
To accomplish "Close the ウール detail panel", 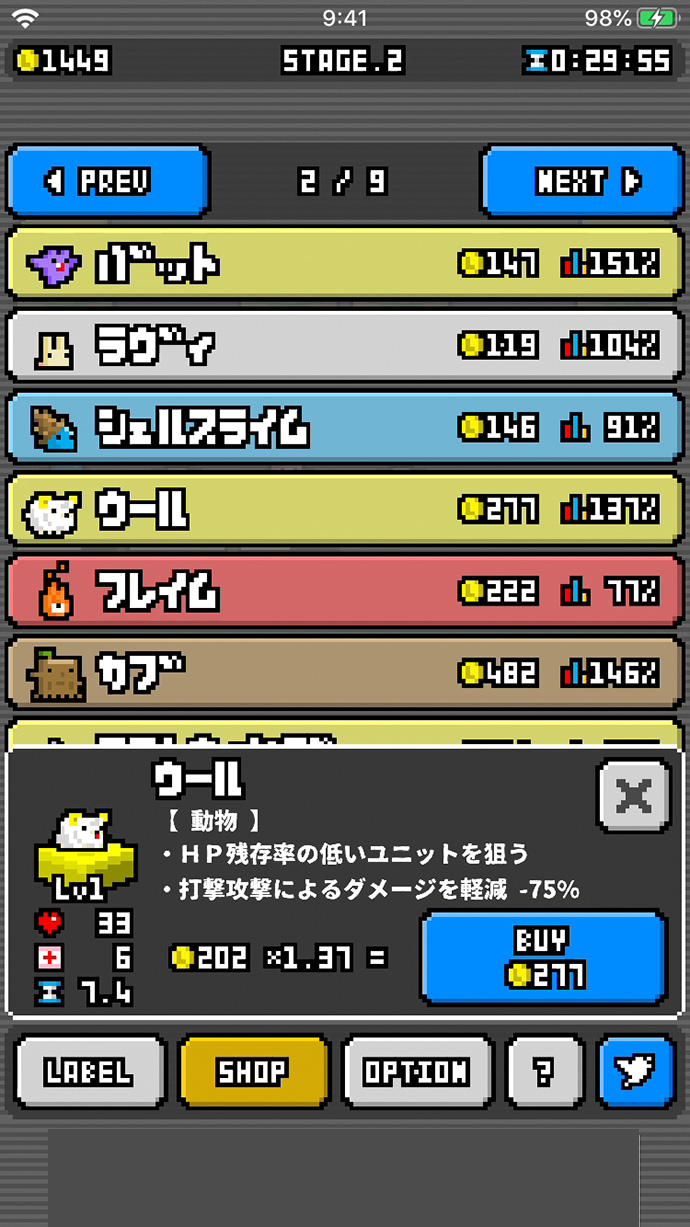I will [x=633, y=797].
